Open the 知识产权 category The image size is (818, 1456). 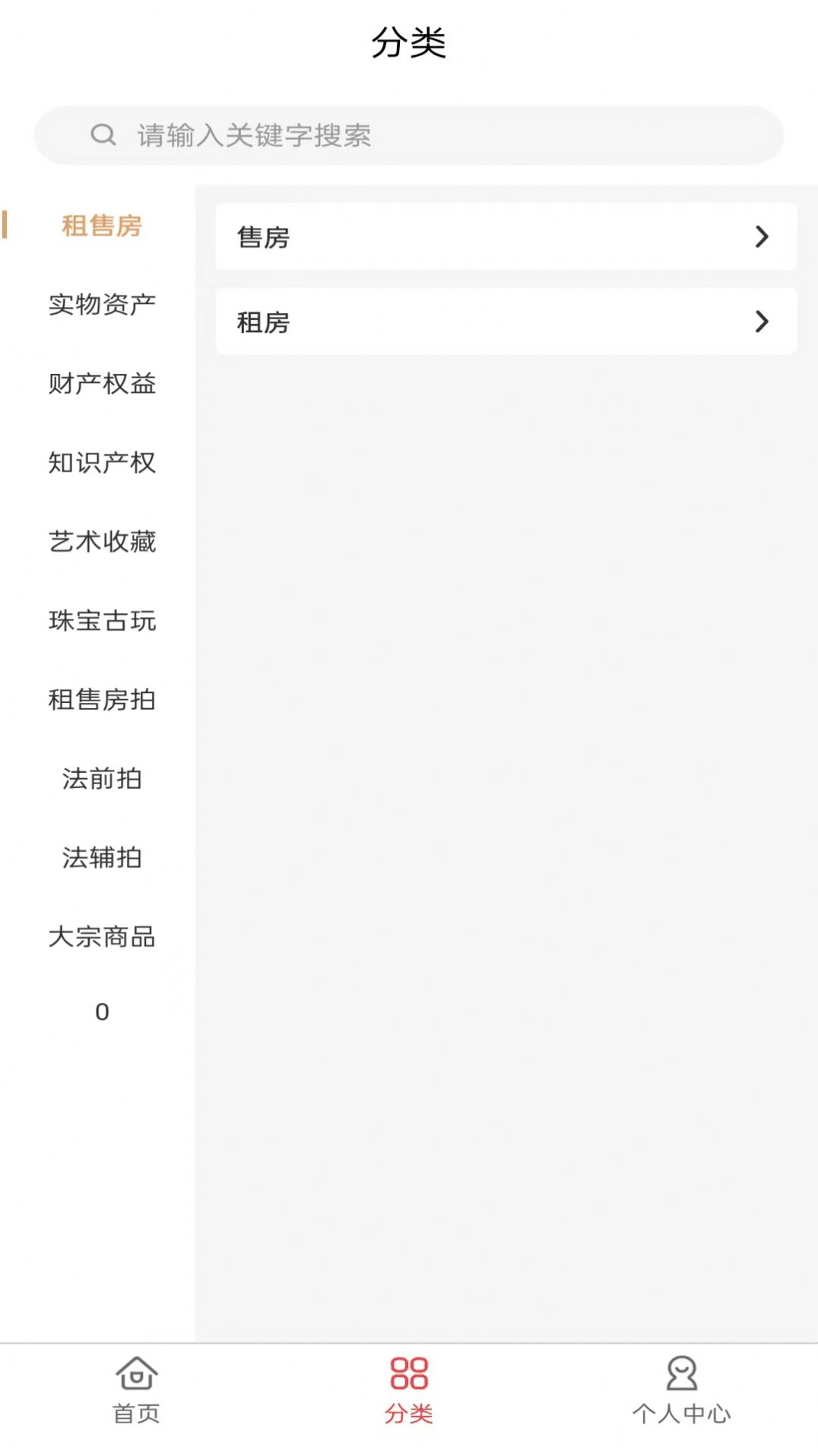(101, 464)
